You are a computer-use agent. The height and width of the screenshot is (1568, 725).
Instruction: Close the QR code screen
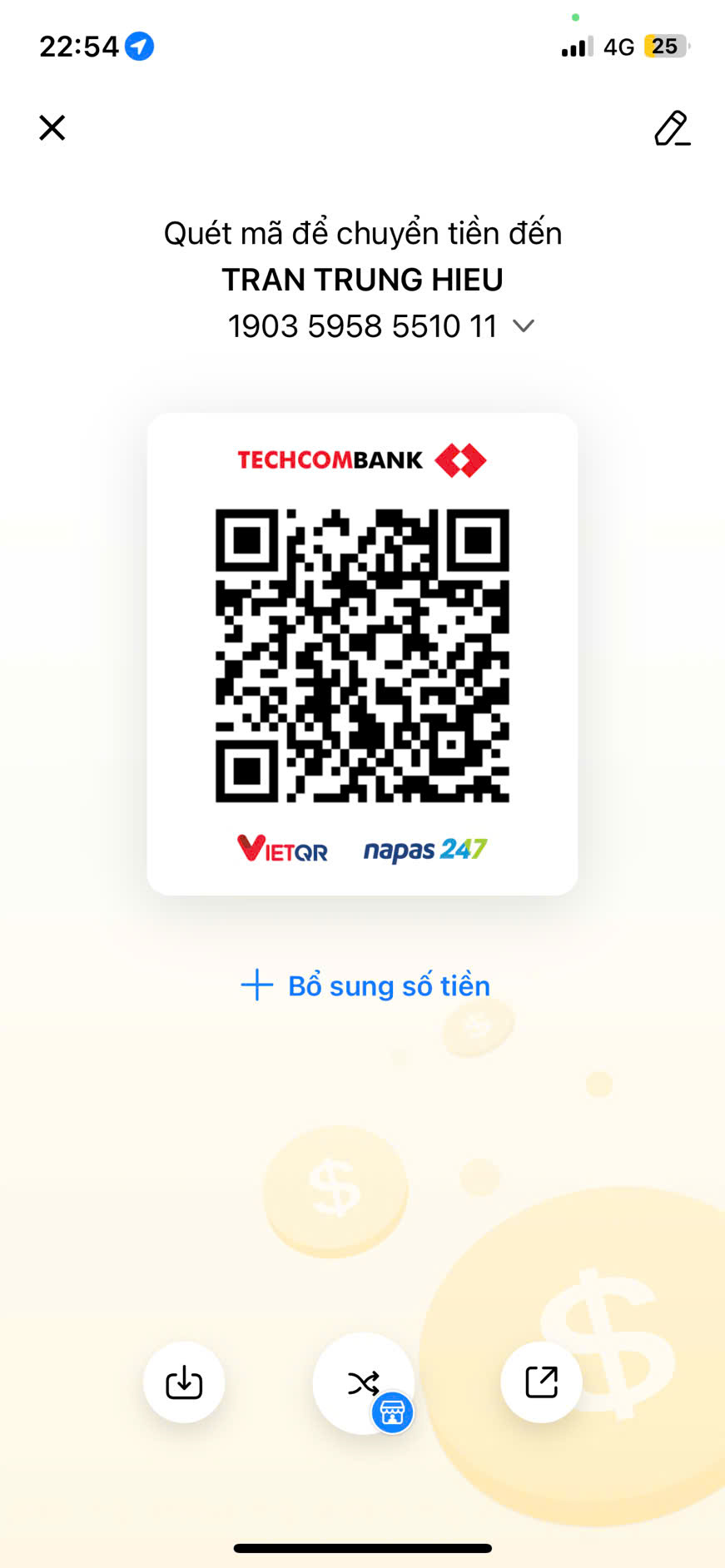52,127
